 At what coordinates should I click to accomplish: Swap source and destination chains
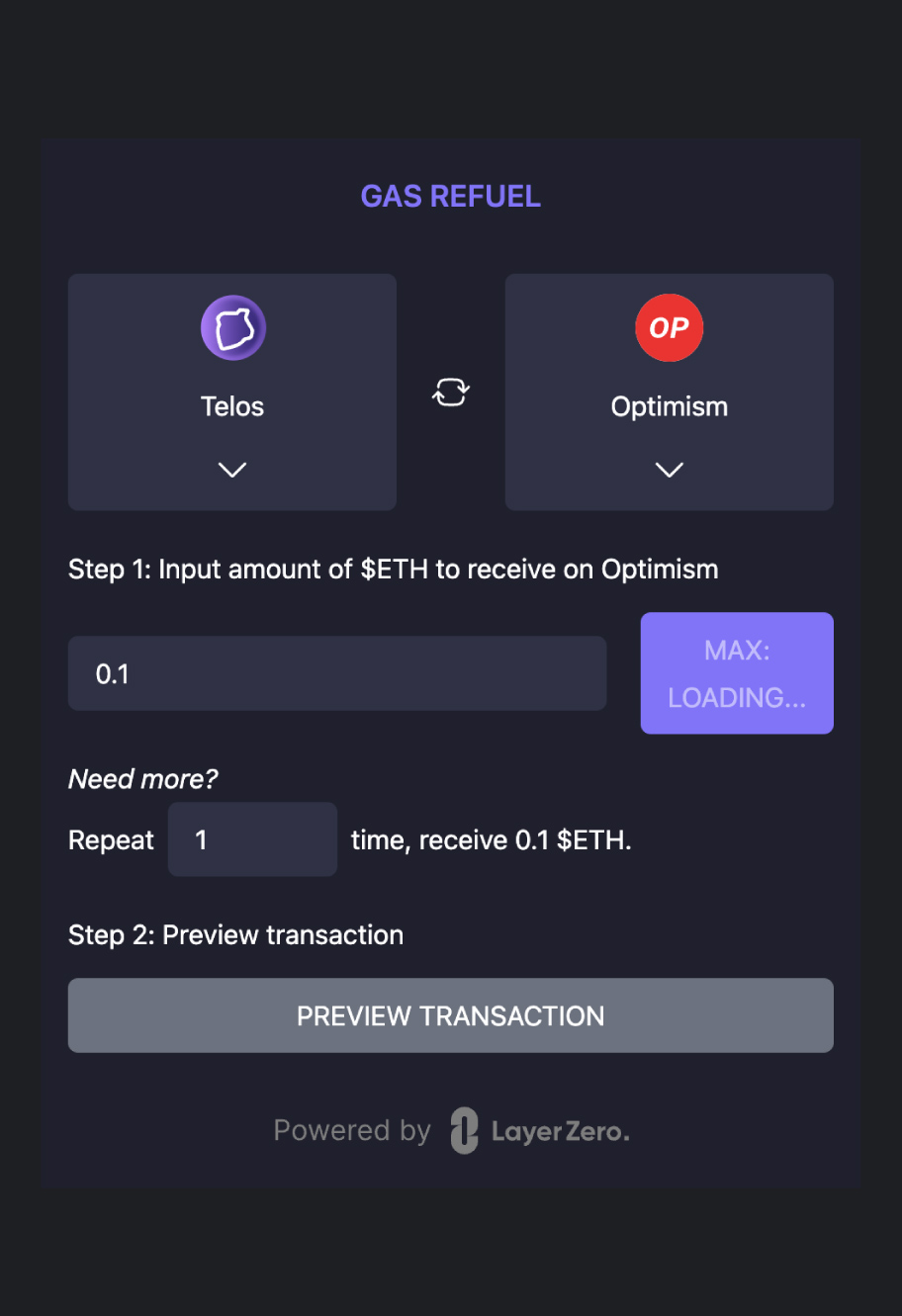pyautogui.click(x=451, y=393)
